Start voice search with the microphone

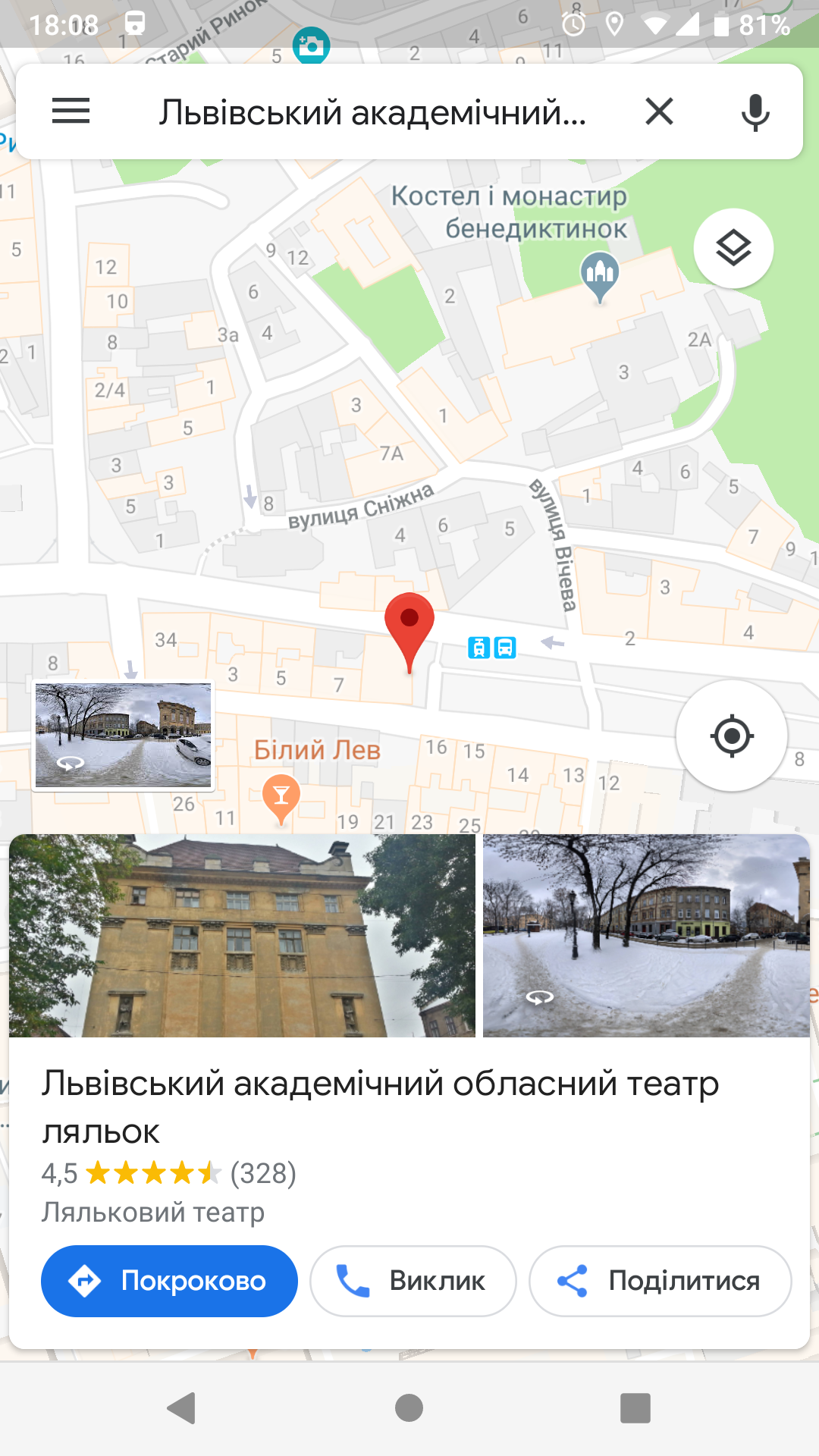click(755, 111)
